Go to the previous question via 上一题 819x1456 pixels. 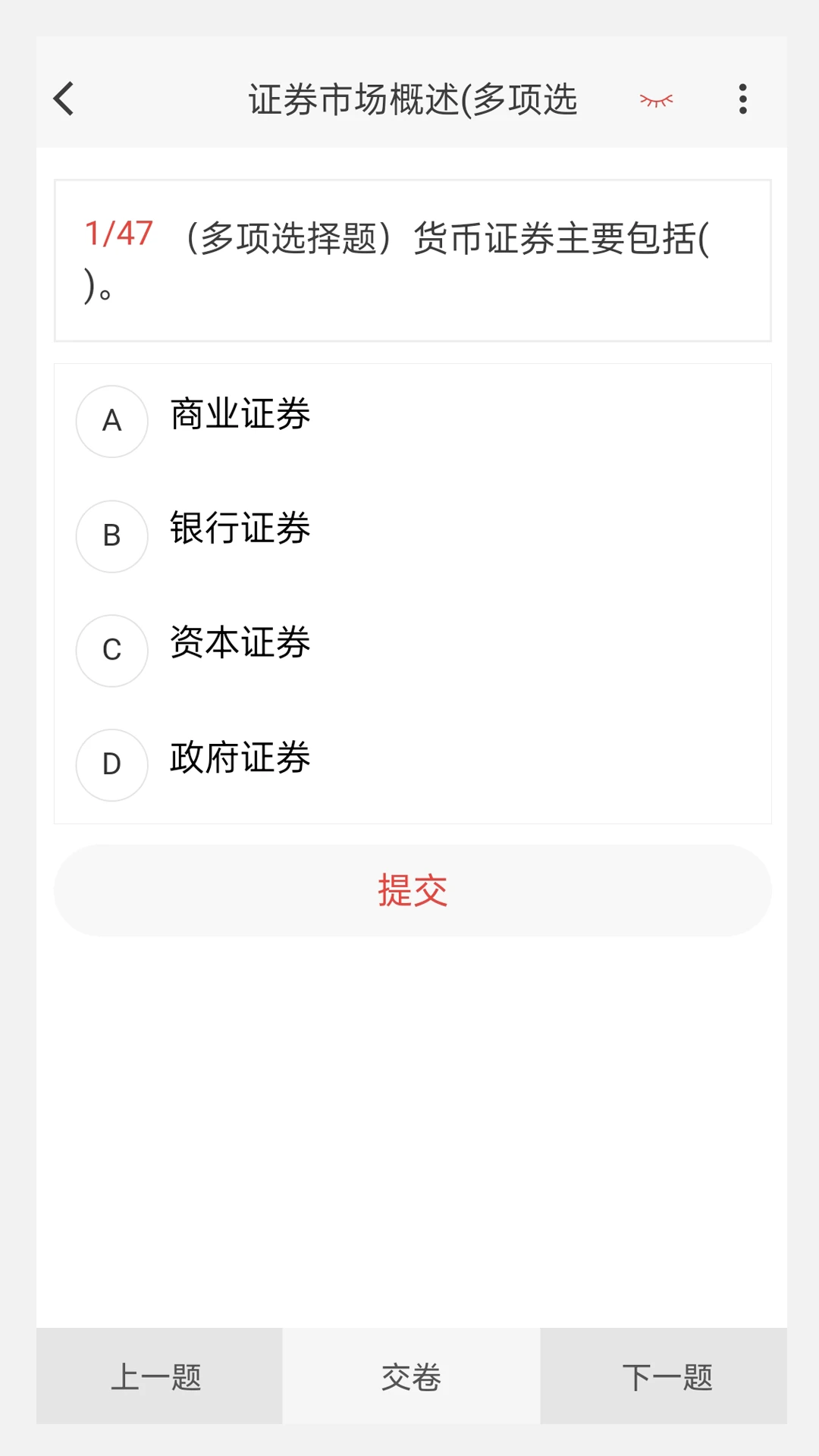pos(158,1376)
